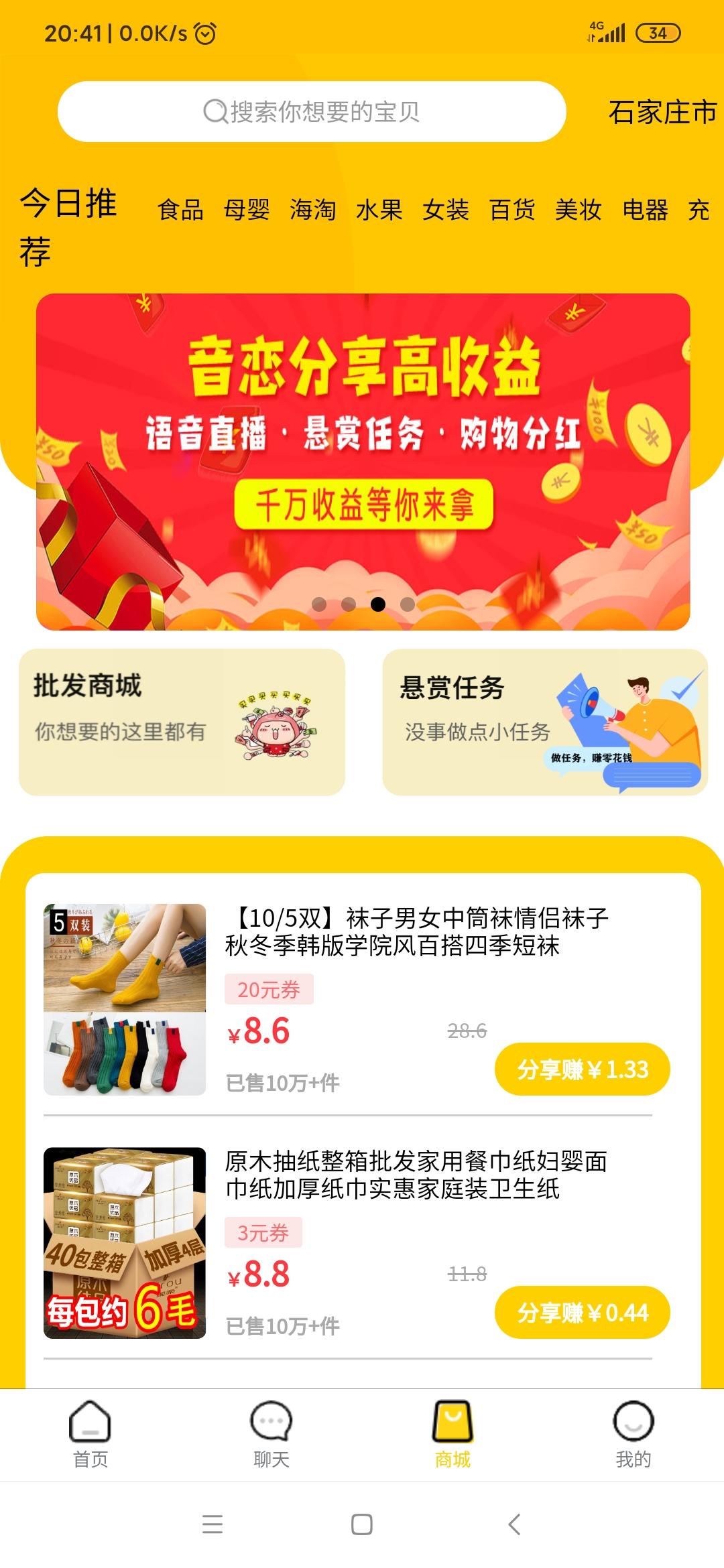Switch to the 百货 category

(x=512, y=210)
